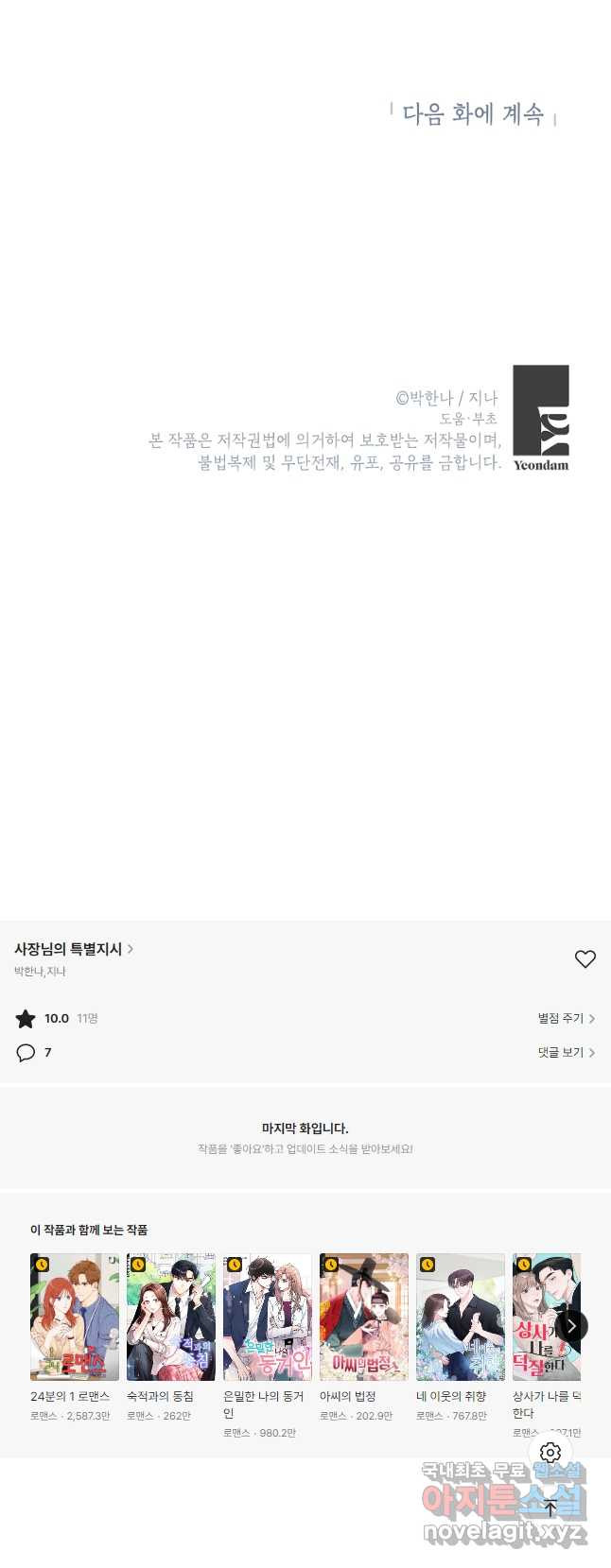
Task: Open 별점 주기 to rate
Action: click(x=566, y=1018)
